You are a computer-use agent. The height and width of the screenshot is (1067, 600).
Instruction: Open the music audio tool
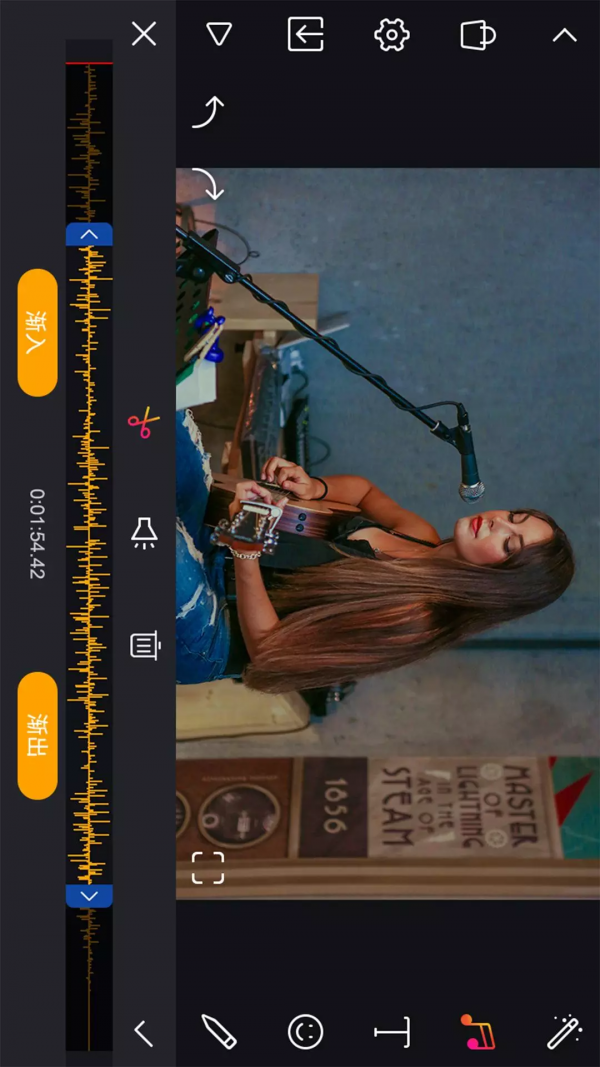478,1032
